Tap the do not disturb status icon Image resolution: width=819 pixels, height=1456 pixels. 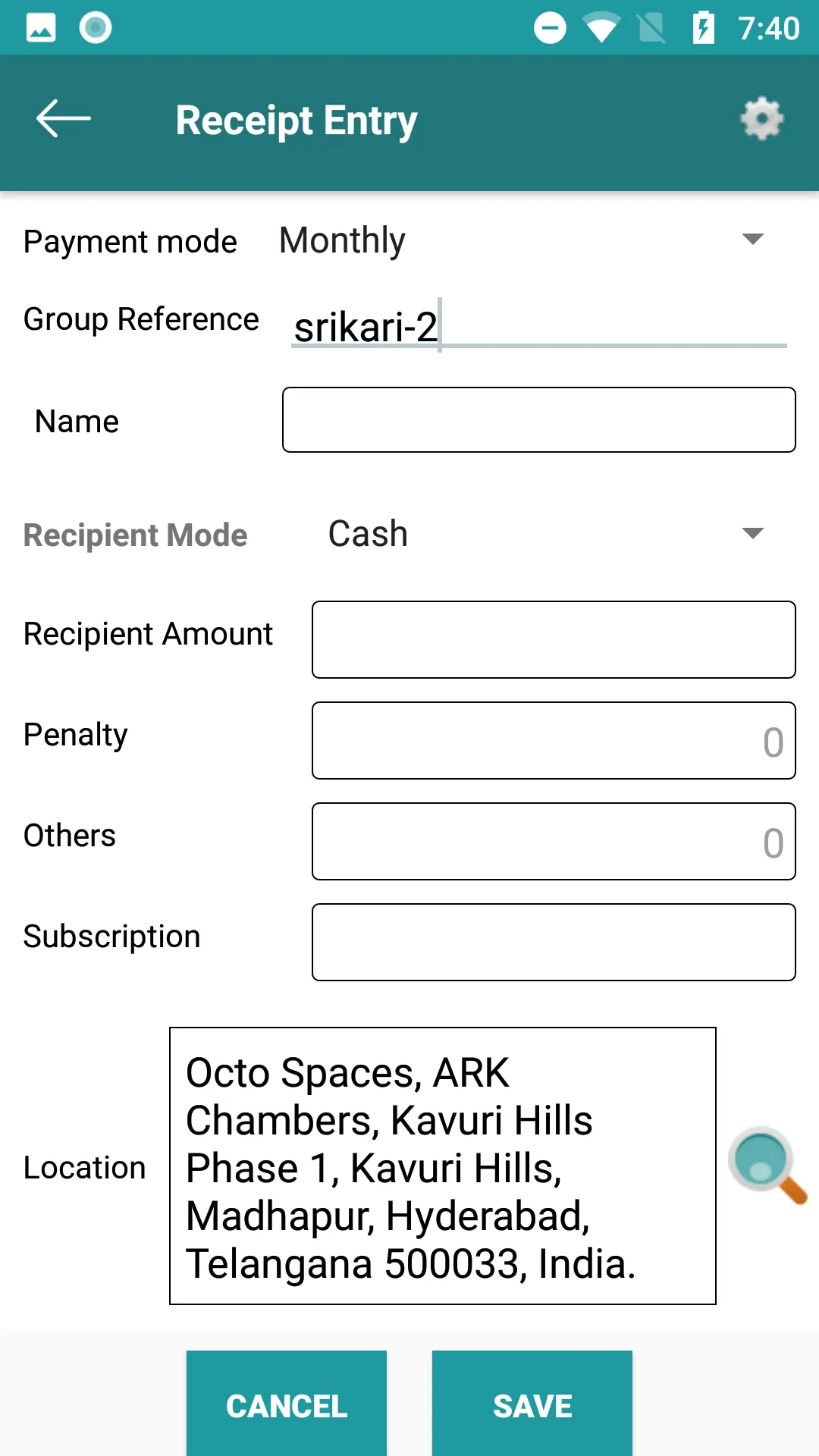coord(549,27)
